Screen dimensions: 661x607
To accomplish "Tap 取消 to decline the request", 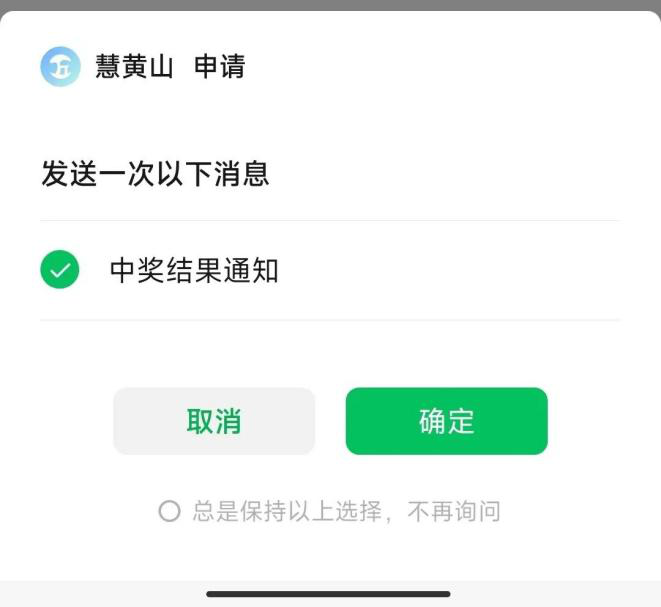I will tap(214, 421).
